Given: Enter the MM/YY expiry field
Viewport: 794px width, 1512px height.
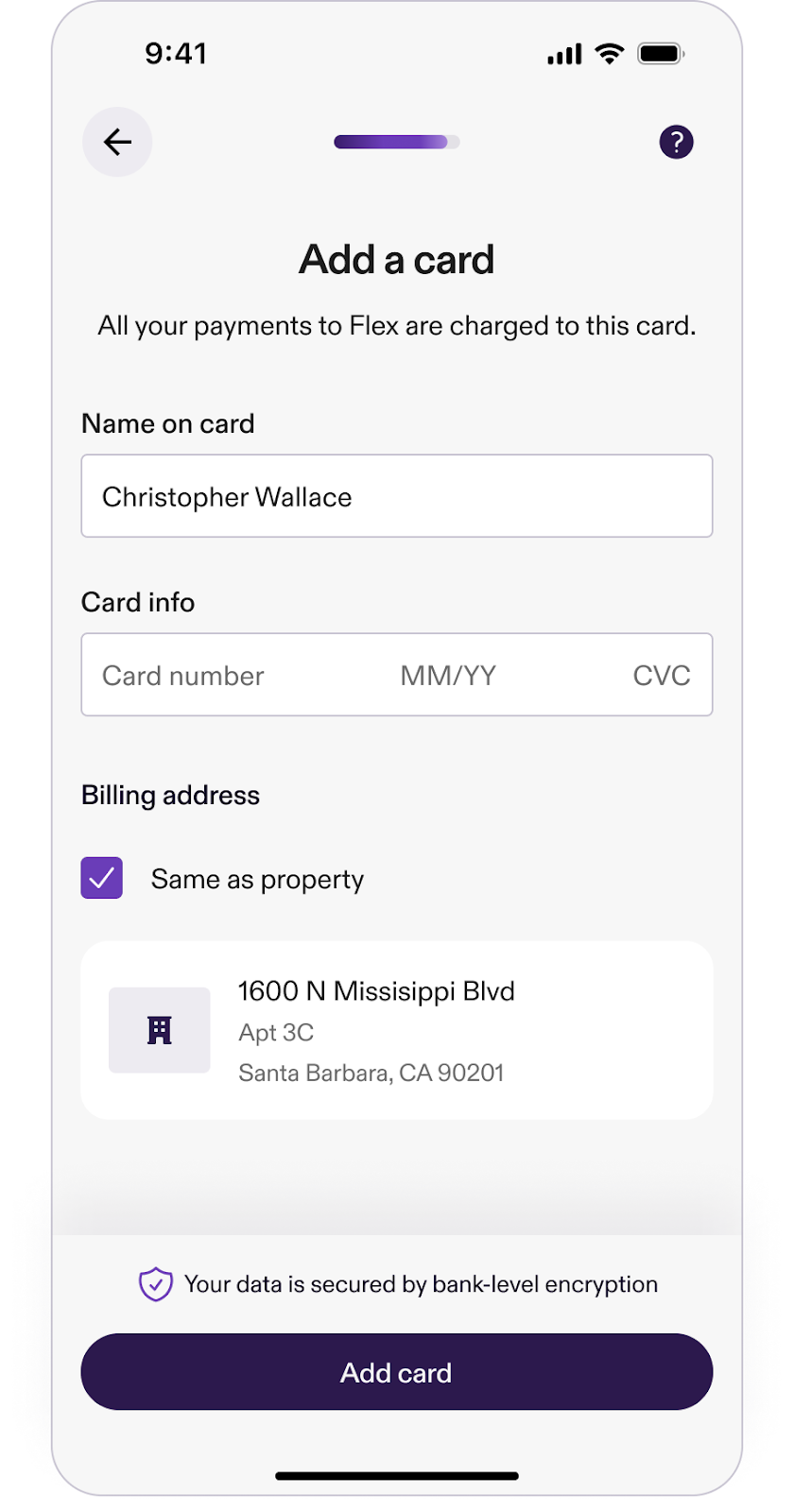Looking at the screenshot, I should [448, 676].
